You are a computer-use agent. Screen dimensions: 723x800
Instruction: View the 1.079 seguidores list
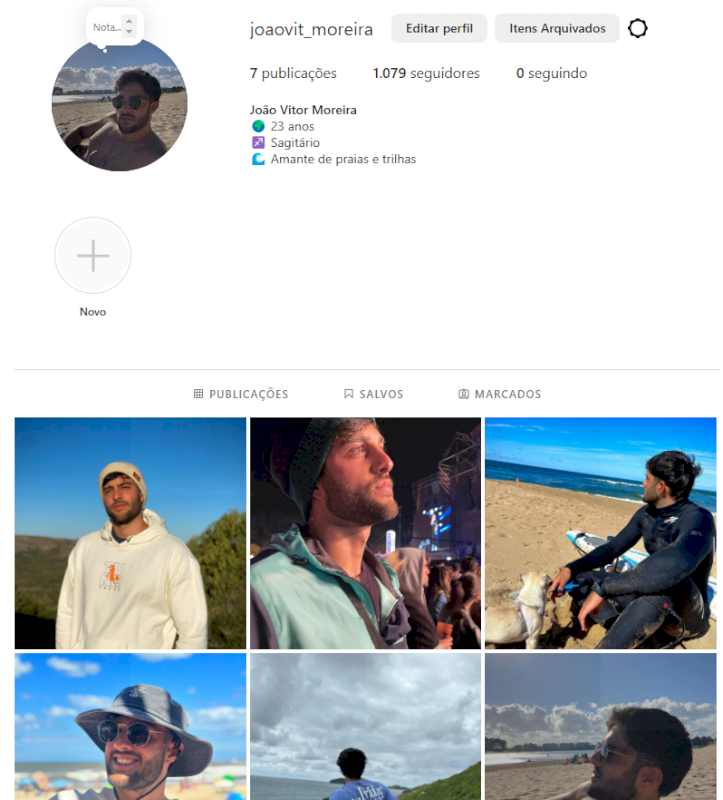pyautogui.click(x=425, y=73)
